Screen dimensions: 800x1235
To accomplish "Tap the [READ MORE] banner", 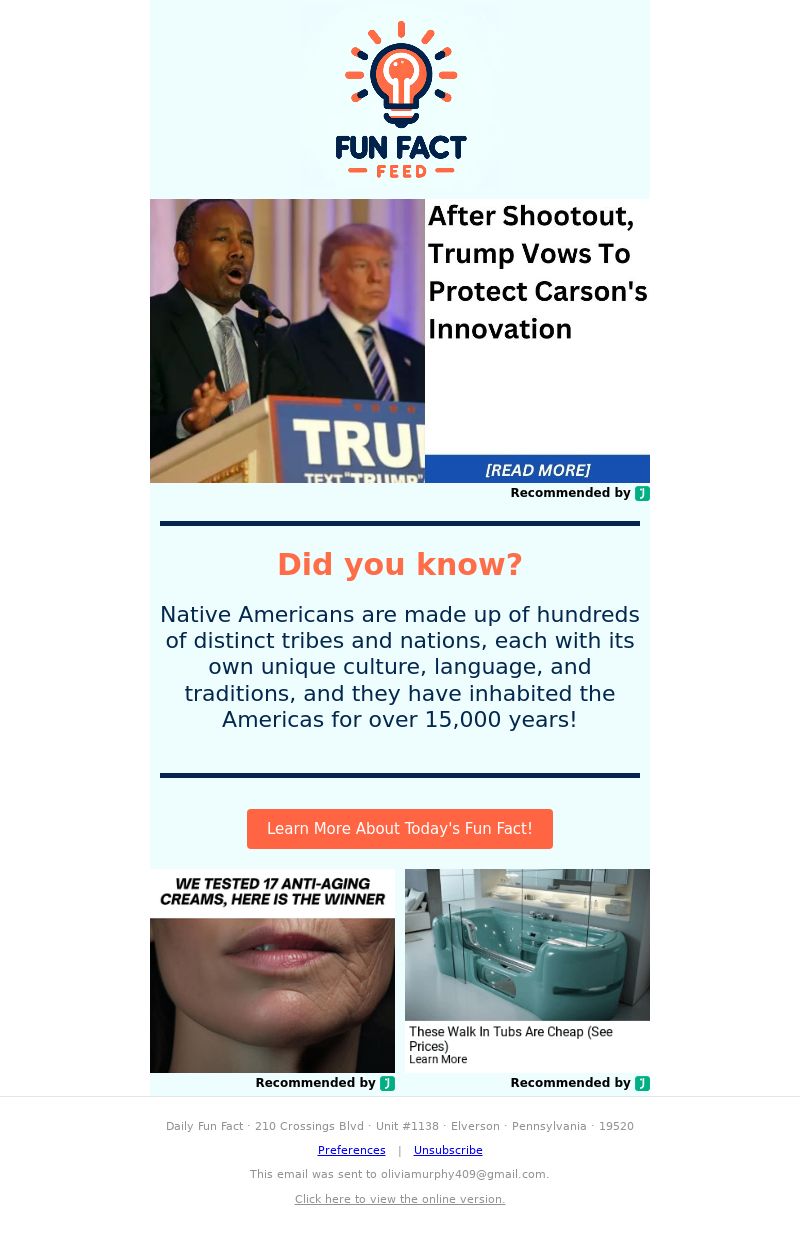I will (x=537, y=470).
